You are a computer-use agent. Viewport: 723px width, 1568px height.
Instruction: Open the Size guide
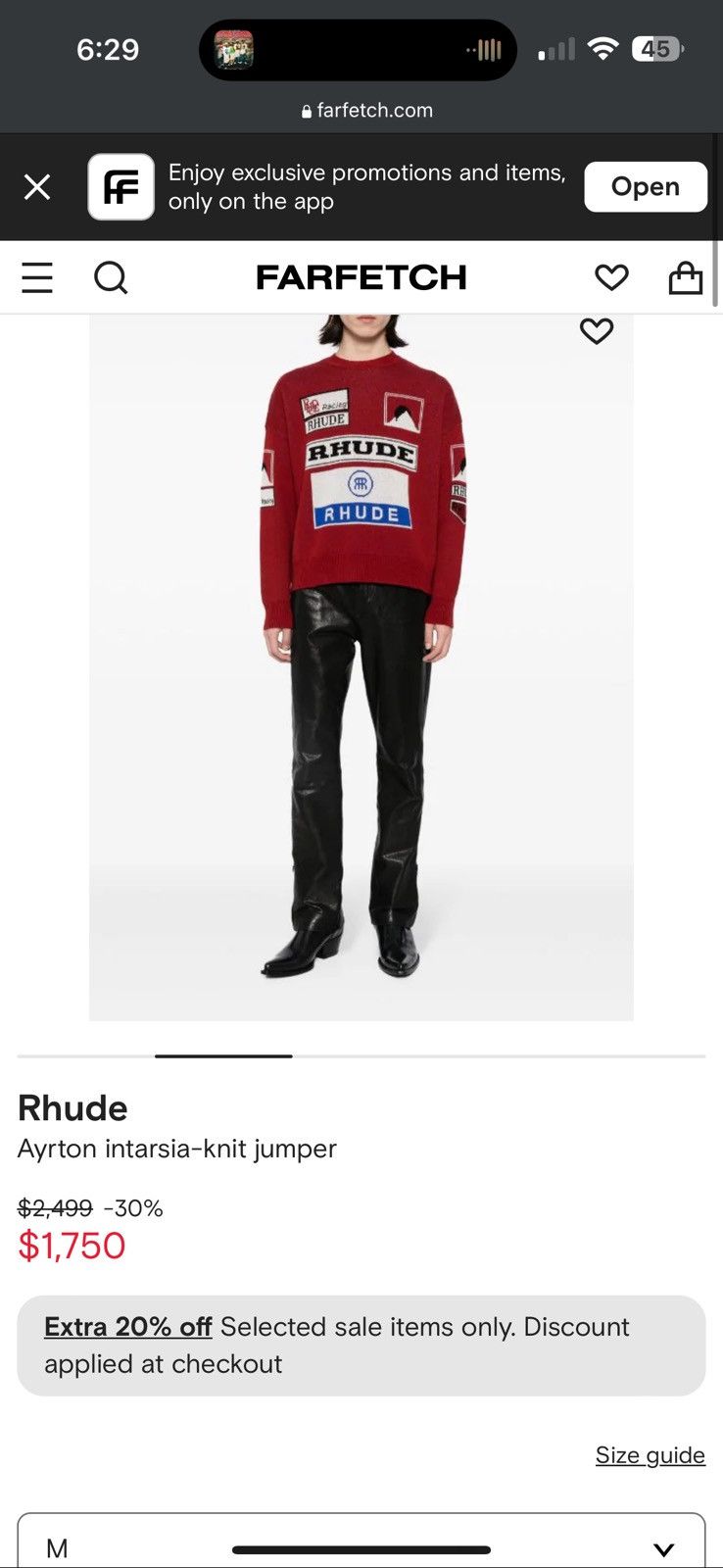650,1455
